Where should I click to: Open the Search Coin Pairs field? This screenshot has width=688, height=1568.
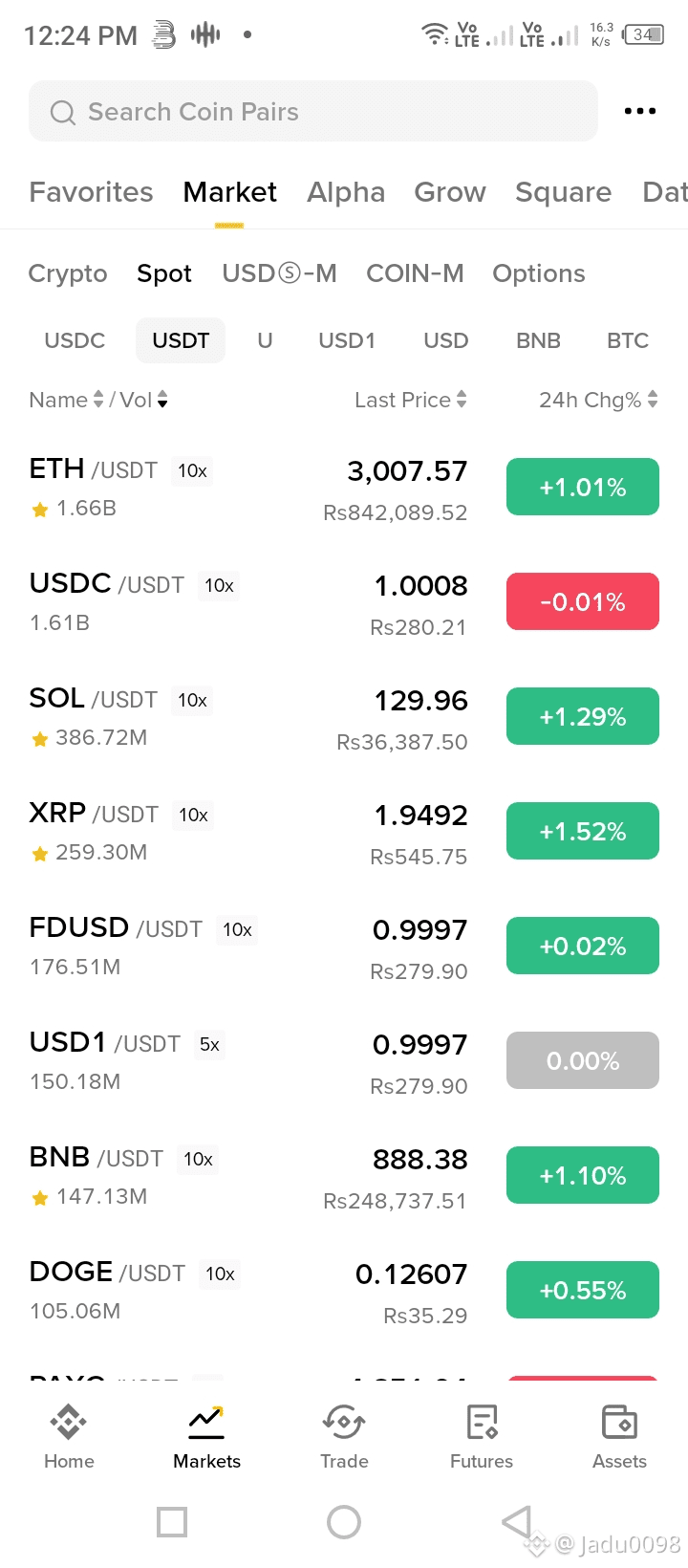click(313, 112)
